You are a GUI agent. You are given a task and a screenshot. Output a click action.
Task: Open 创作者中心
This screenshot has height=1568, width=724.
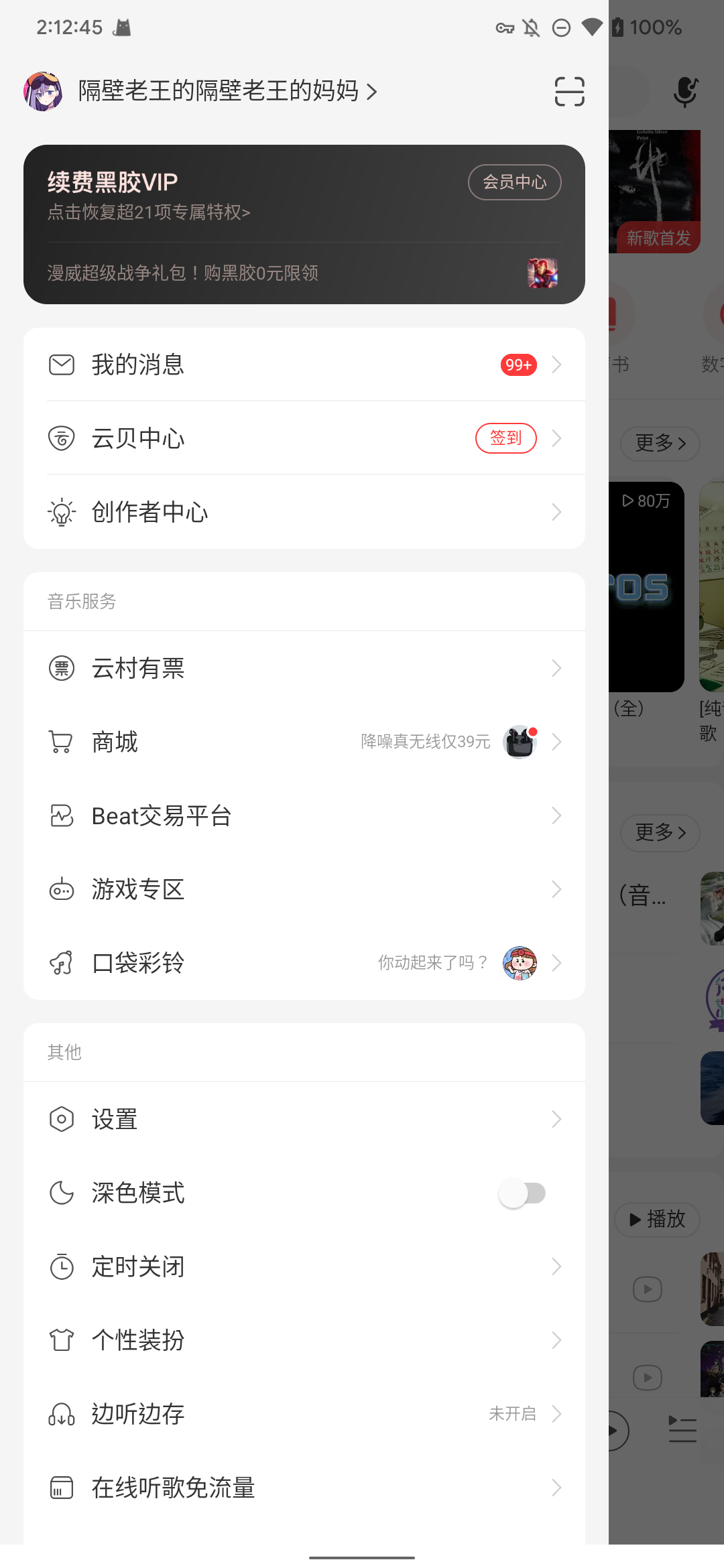(303, 513)
